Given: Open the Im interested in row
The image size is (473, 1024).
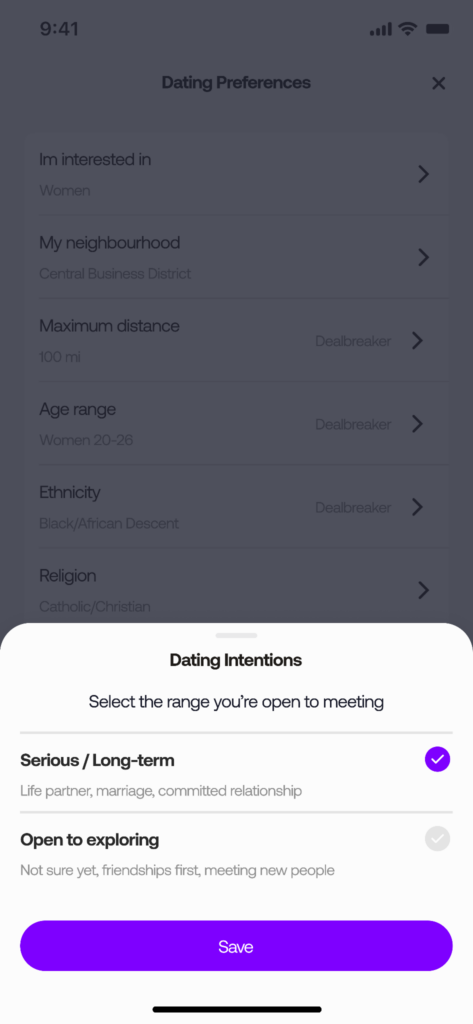Looking at the screenshot, I should [x=236, y=174].
